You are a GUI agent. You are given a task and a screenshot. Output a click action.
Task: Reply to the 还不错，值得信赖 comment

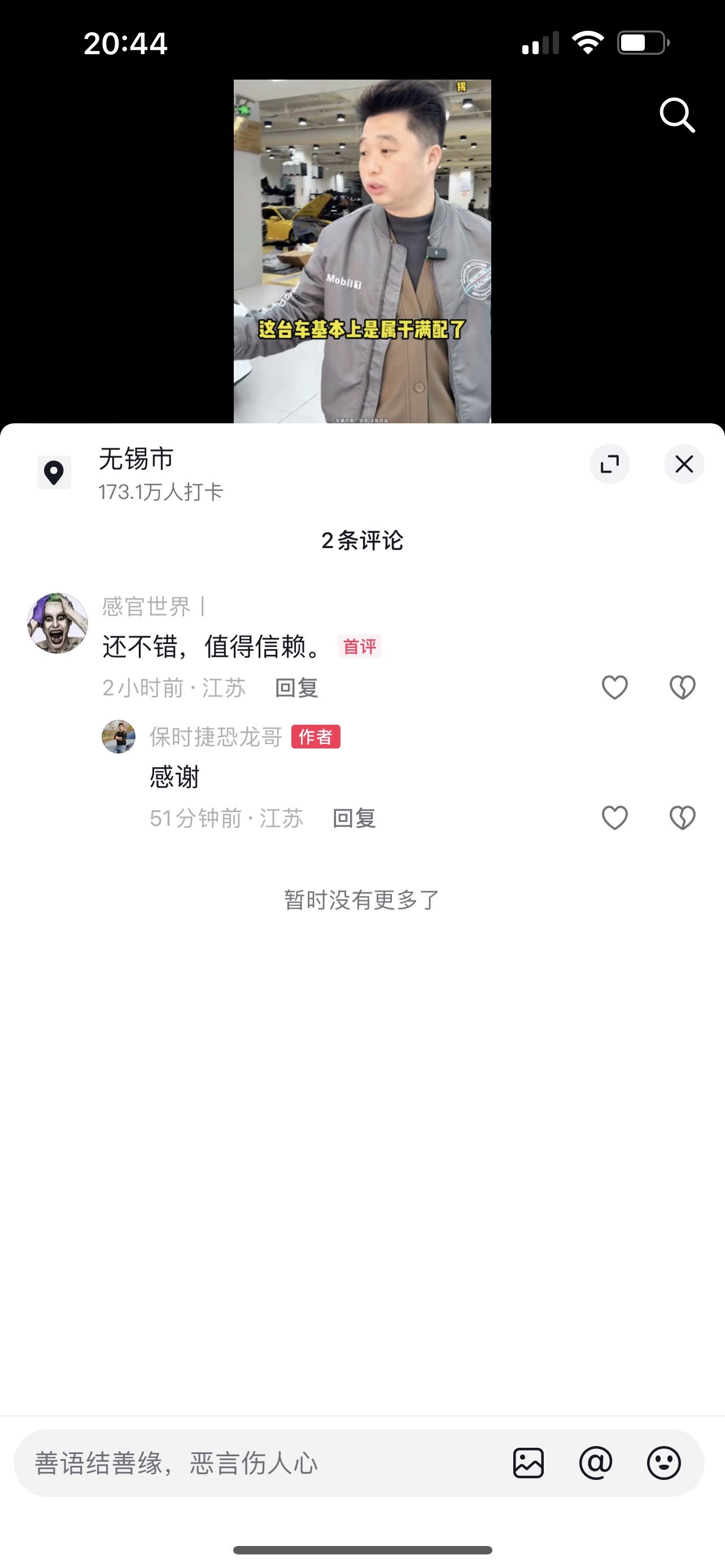click(x=296, y=688)
